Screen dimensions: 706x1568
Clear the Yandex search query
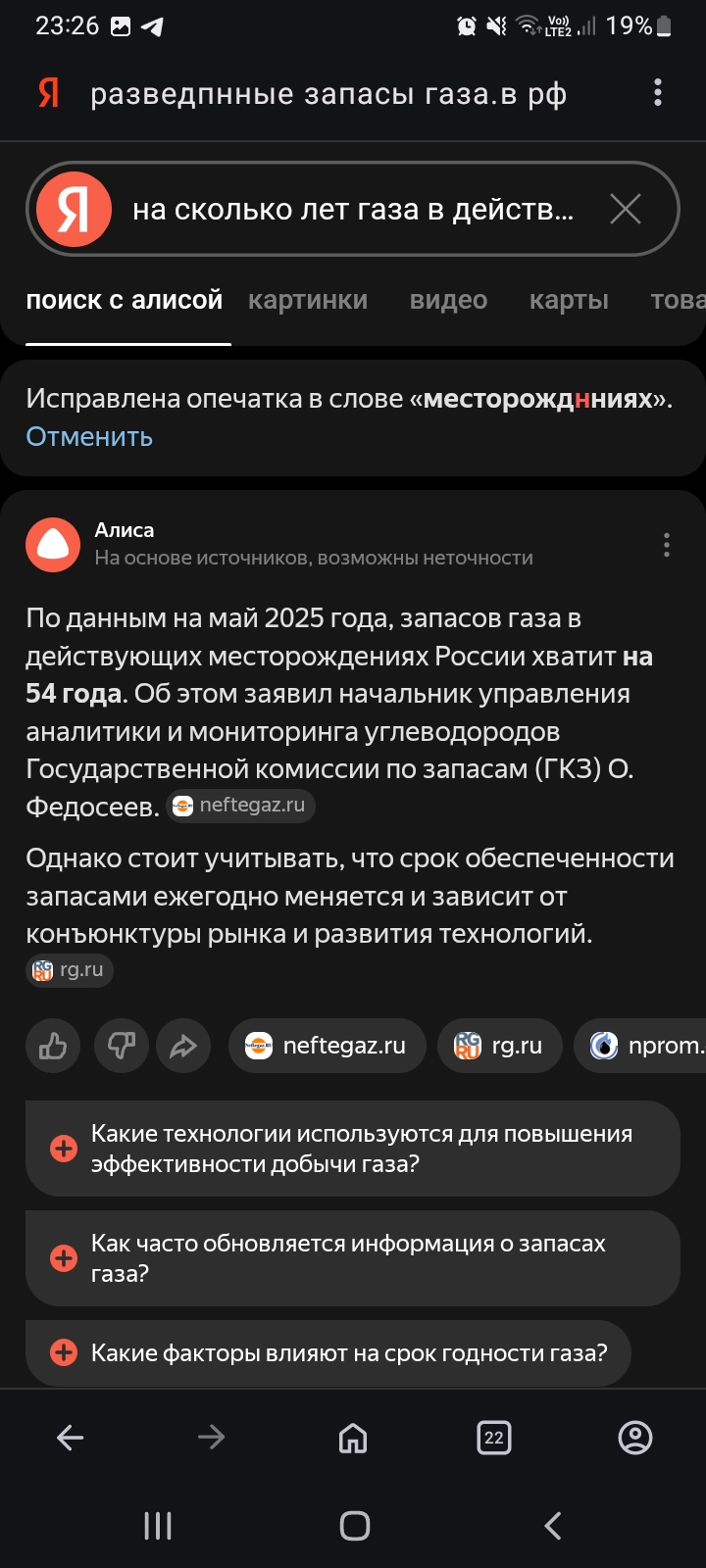(625, 209)
